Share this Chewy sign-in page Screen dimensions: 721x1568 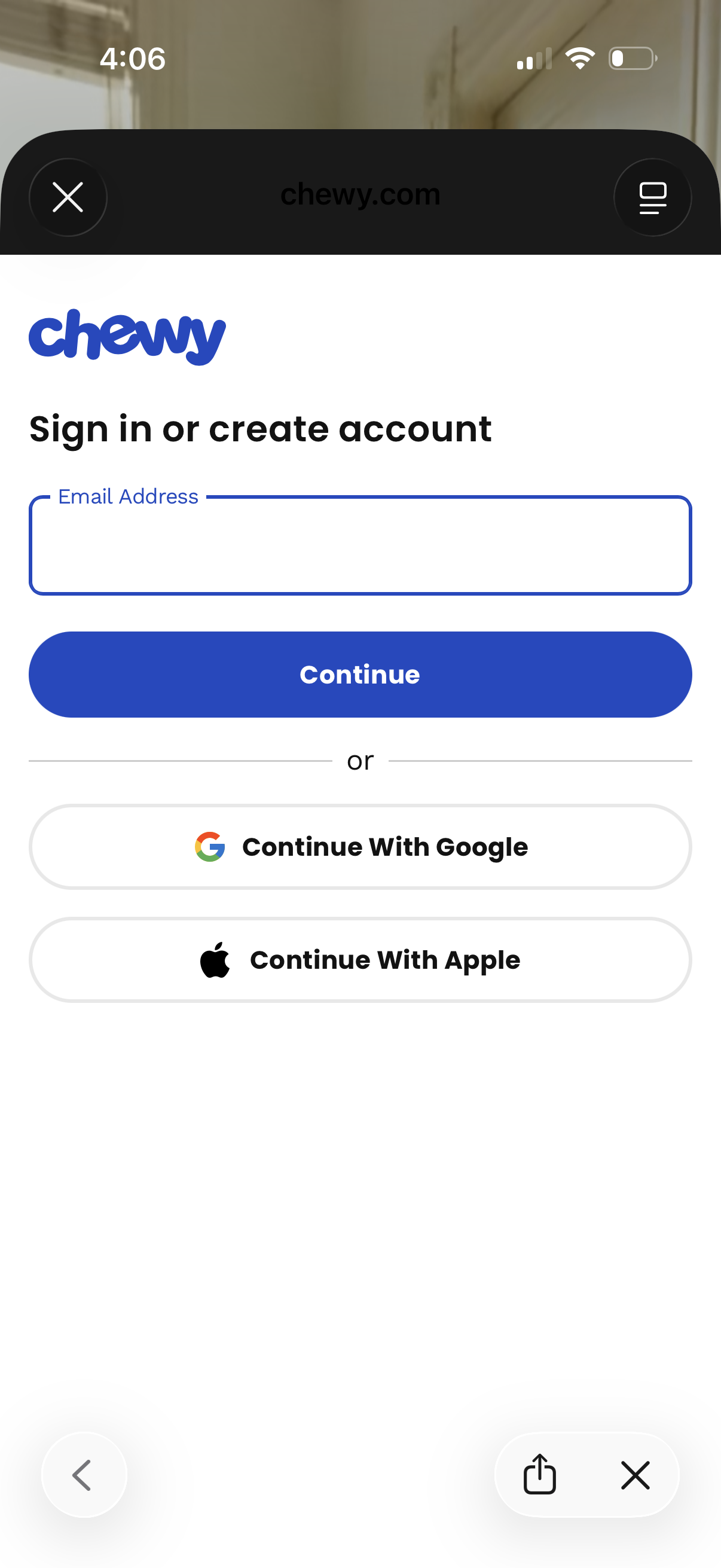point(540,1475)
